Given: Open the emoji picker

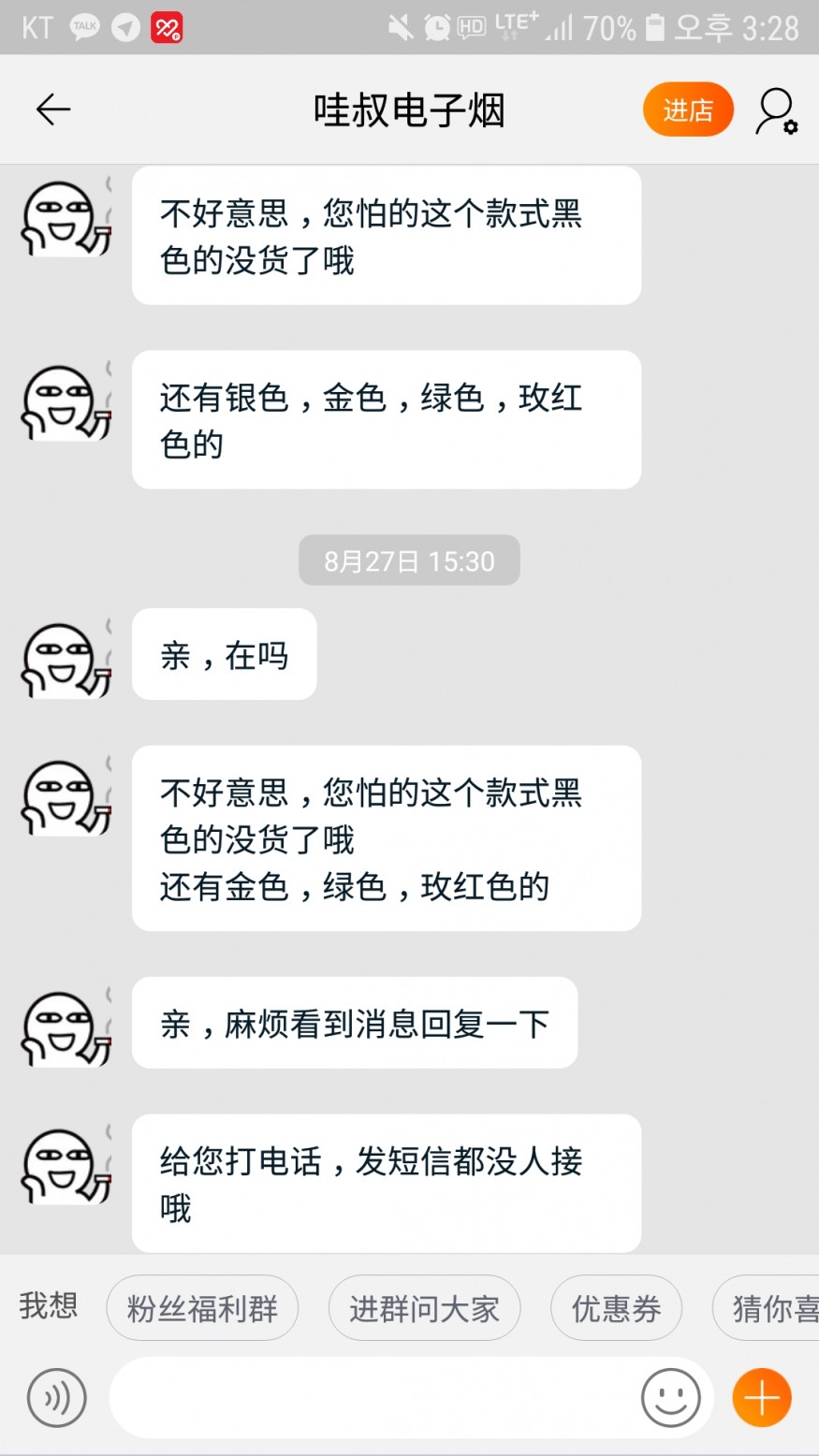Looking at the screenshot, I should (670, 1398).
